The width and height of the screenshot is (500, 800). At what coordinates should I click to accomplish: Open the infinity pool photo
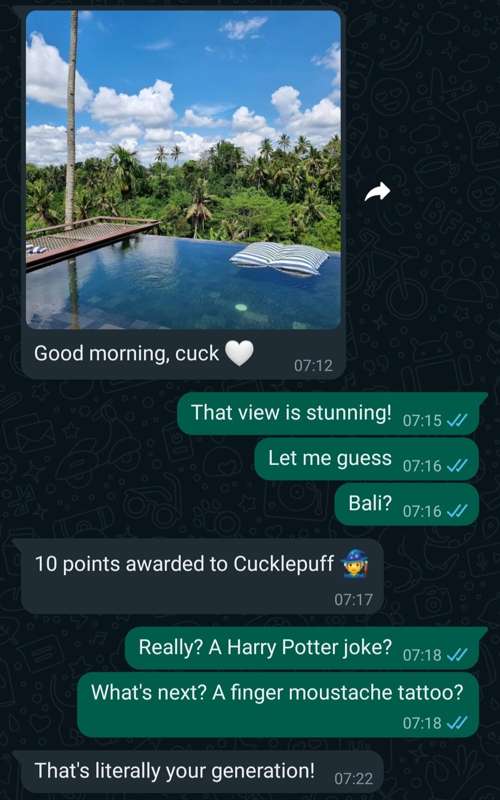(x=183, y=169)
